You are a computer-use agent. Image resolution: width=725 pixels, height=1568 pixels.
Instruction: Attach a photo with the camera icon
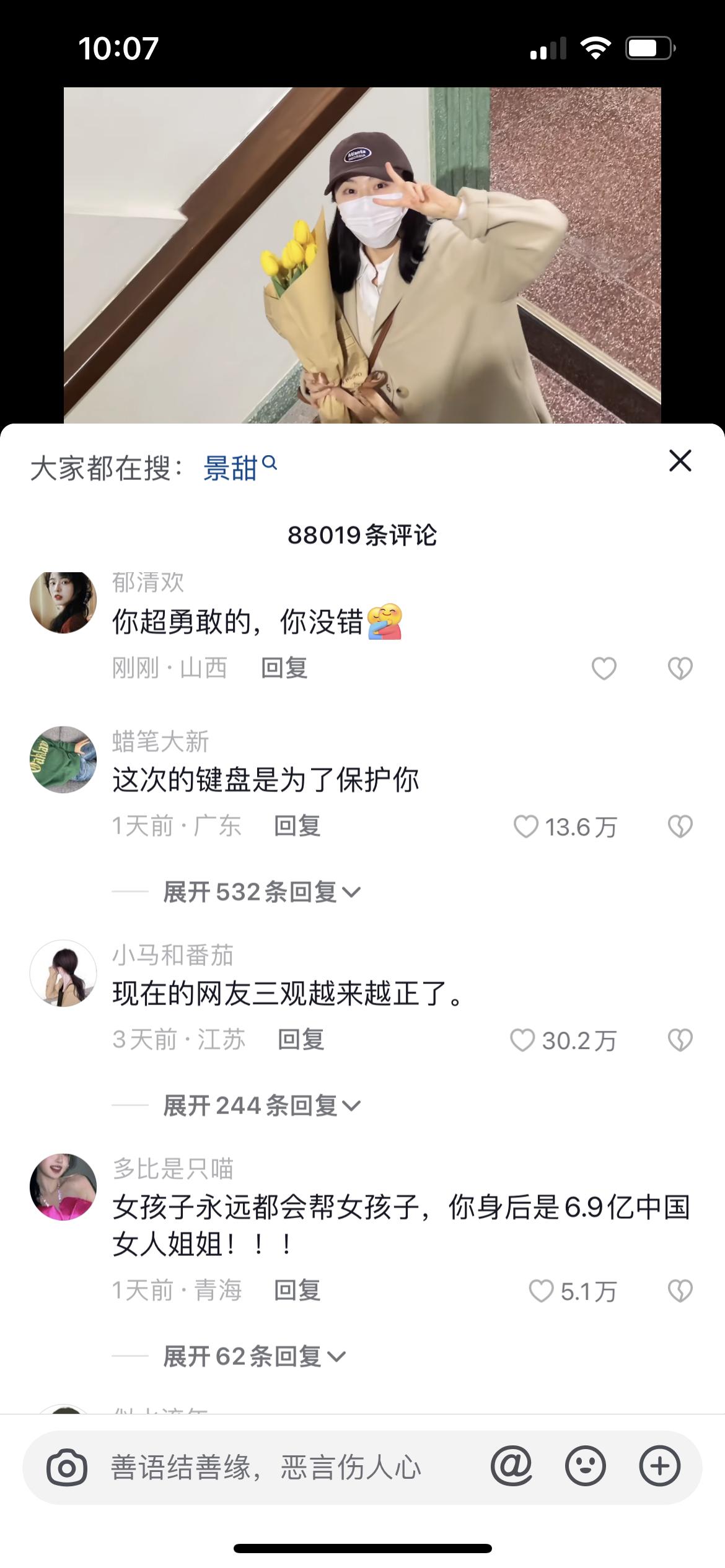click(67, 1467)
